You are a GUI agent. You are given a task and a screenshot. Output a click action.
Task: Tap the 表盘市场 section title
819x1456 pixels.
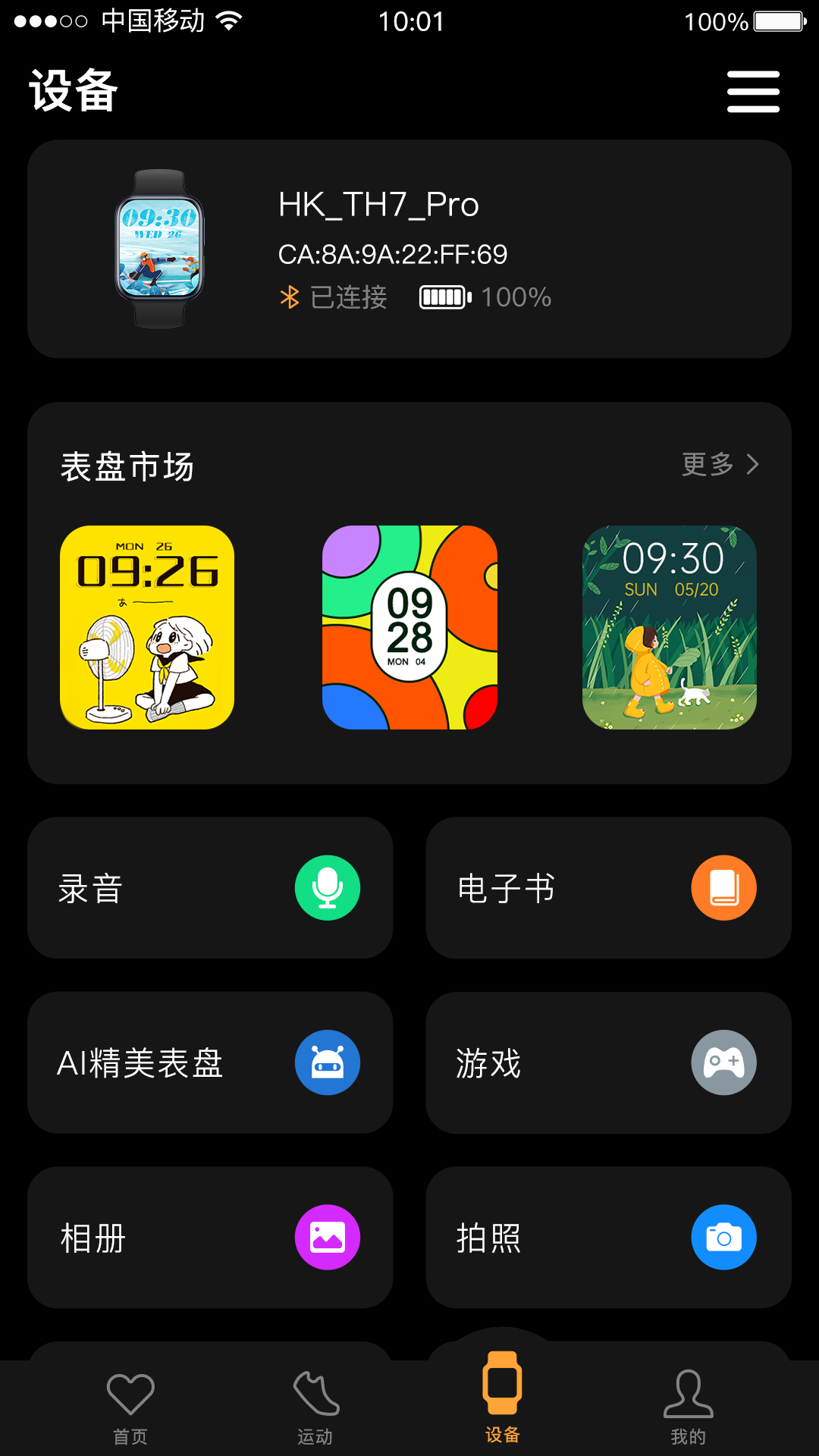click(127, 466)
